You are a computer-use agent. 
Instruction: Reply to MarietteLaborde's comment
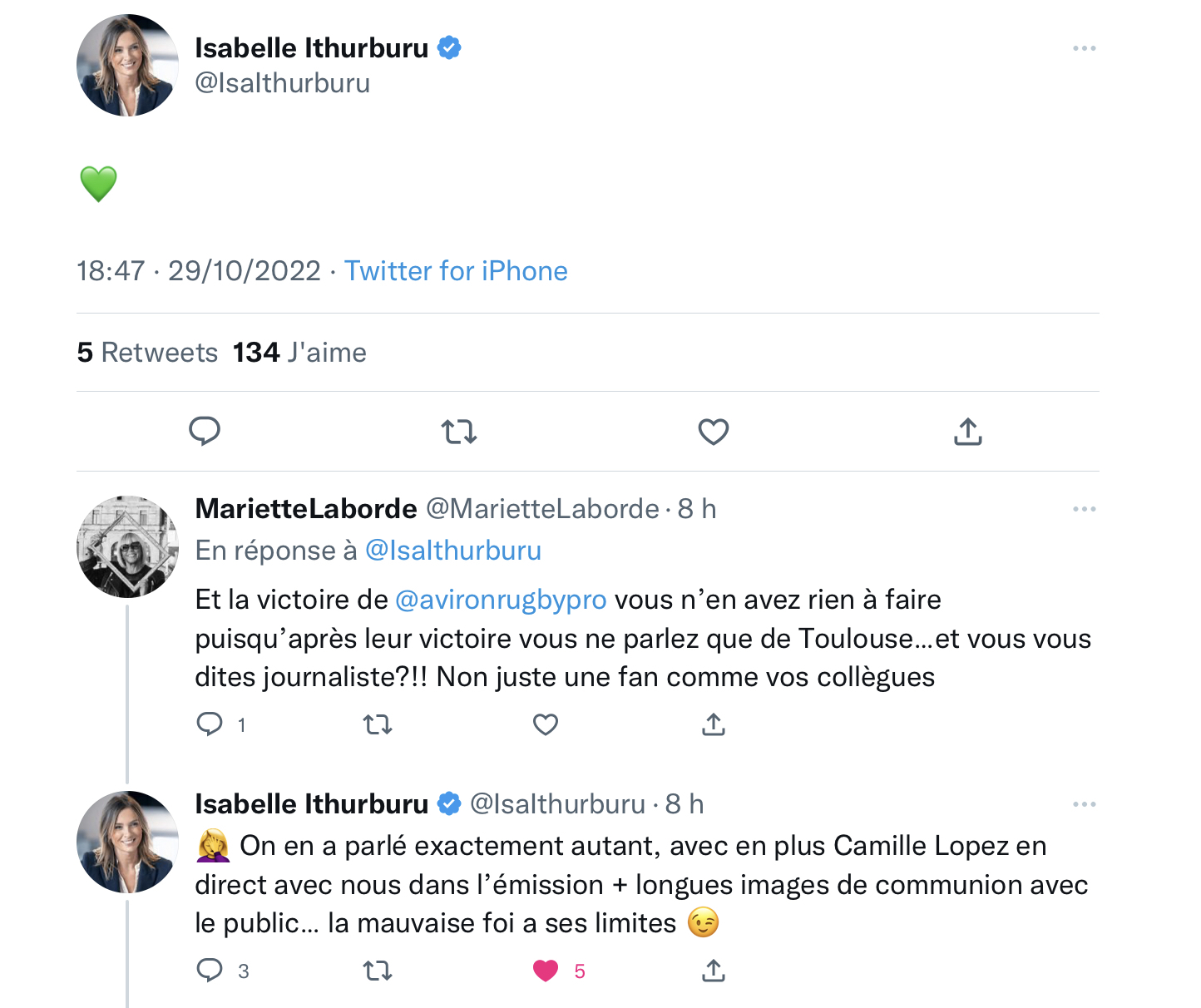pos(210,724)
